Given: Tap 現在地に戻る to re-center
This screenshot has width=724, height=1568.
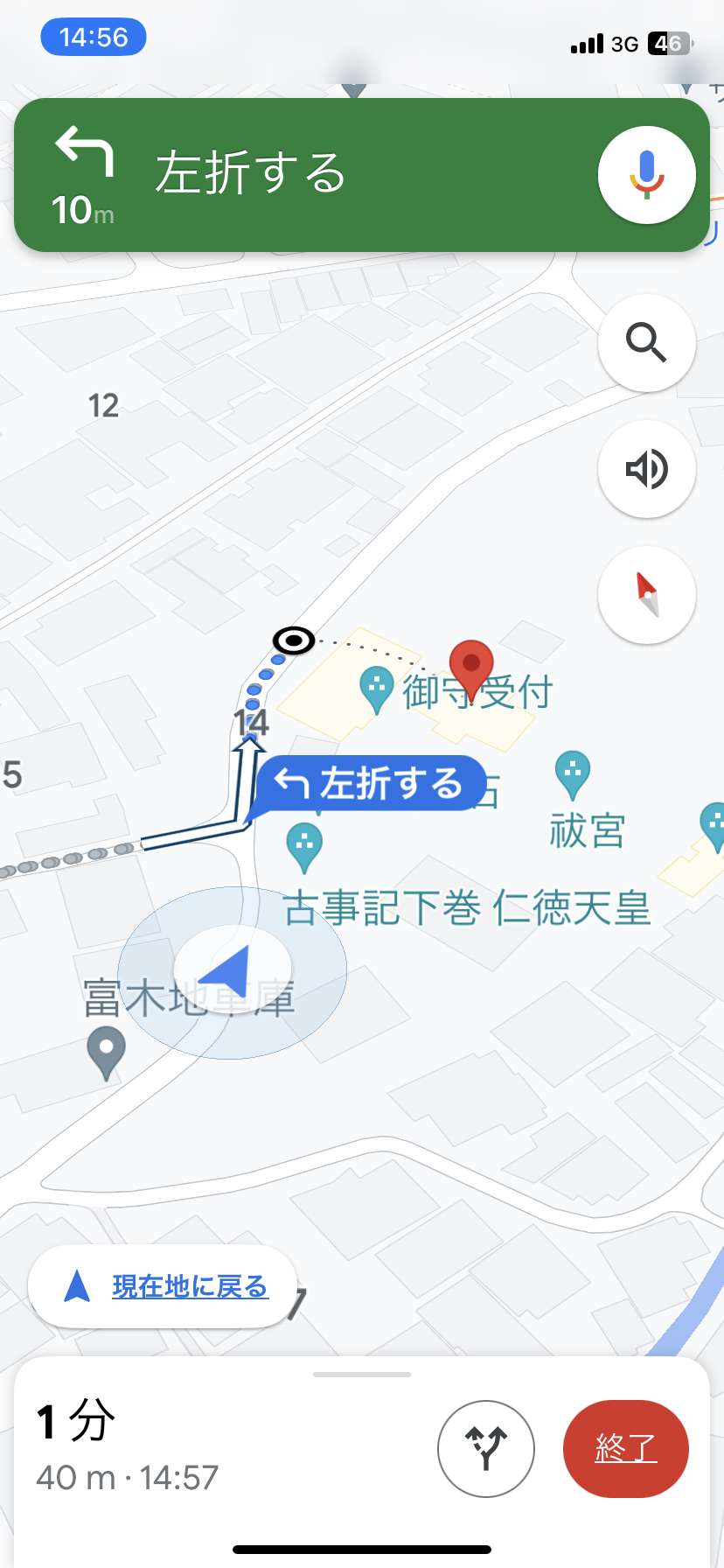Looking at the screenshot, I should [163, 1286].
